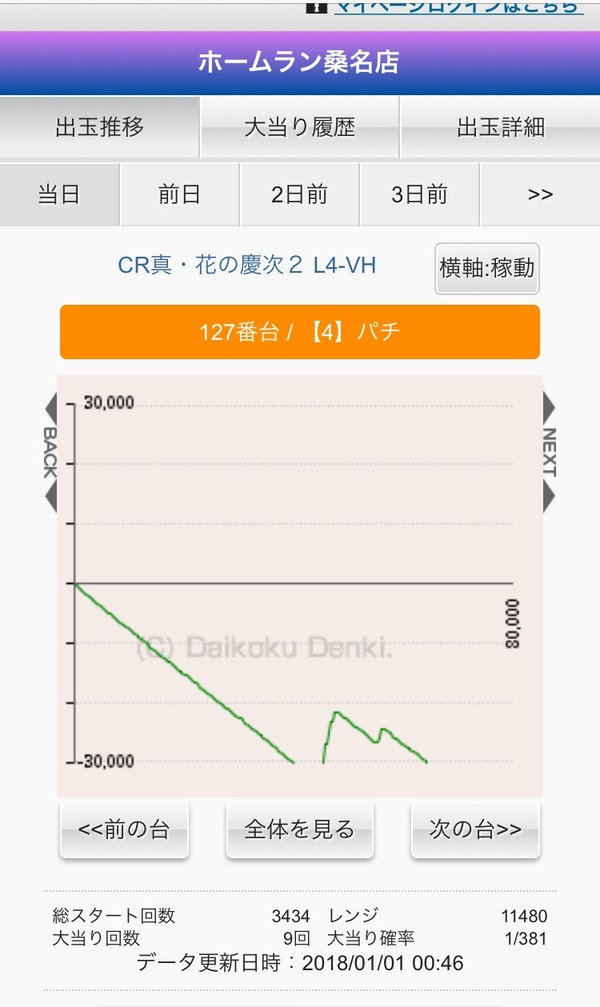The width and height of the screenshot is (600, 1007).
Task: Select the 3日前 day tab
Action: (x=419, y=194)
